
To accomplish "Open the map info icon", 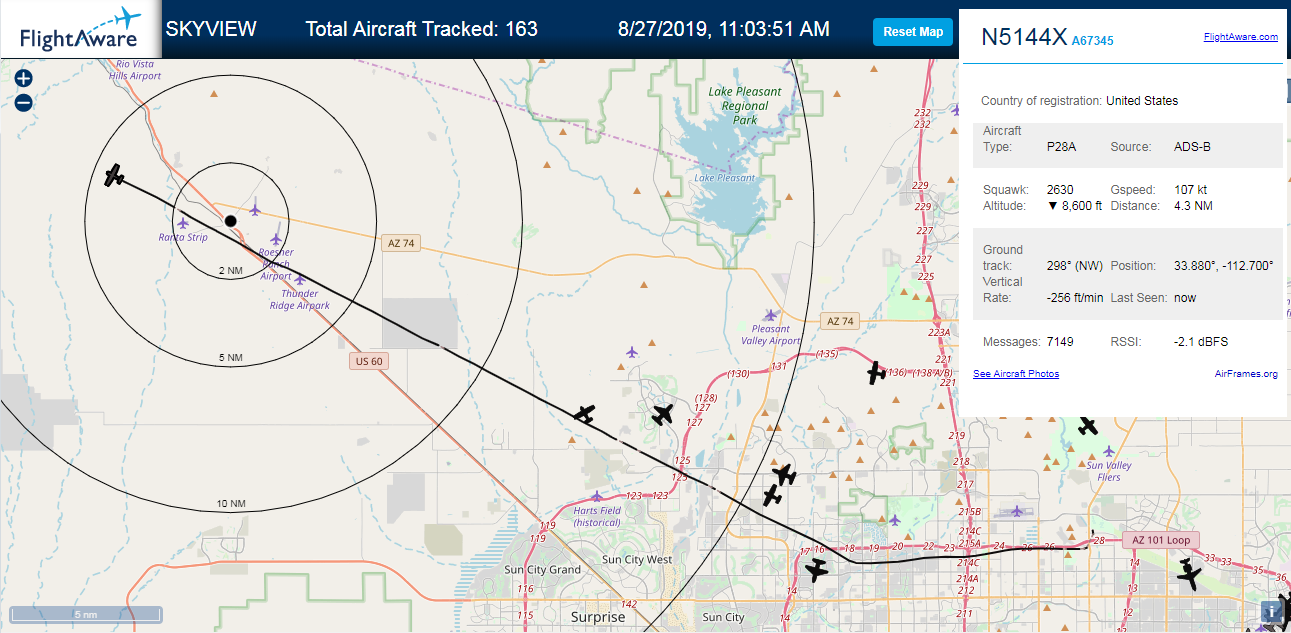I will [x=1272, y=612].
